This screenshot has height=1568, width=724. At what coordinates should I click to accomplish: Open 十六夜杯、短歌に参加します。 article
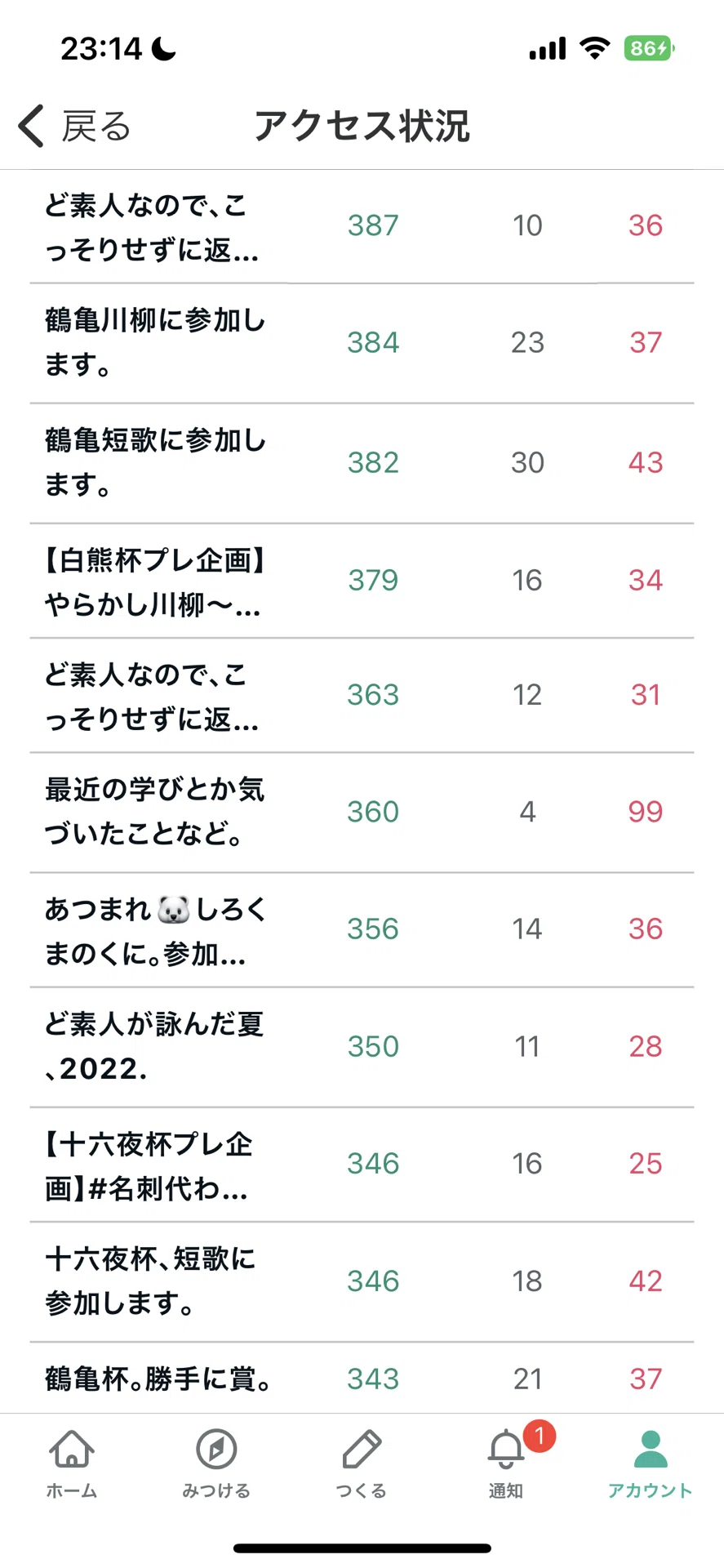click(x=362, y=1281)
